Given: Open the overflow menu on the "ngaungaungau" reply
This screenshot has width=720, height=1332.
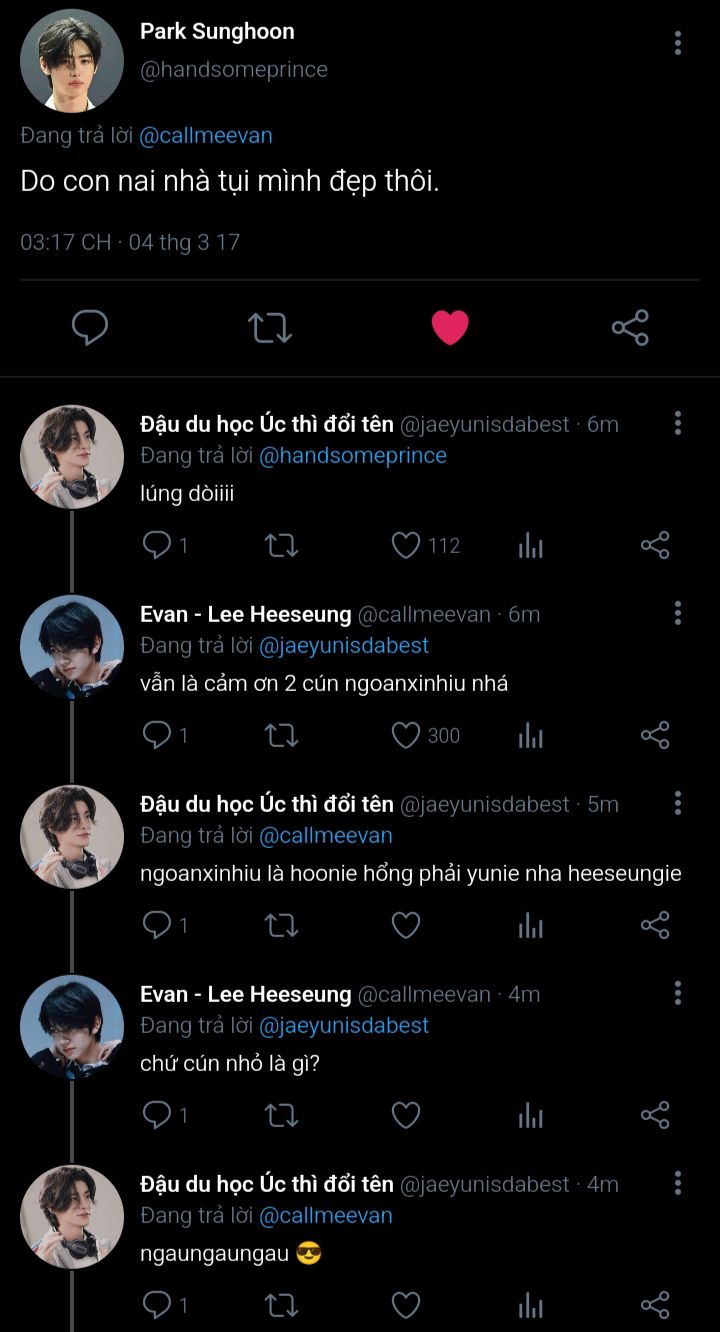Looking at the screenshot, I should [x=678, y=1183].
